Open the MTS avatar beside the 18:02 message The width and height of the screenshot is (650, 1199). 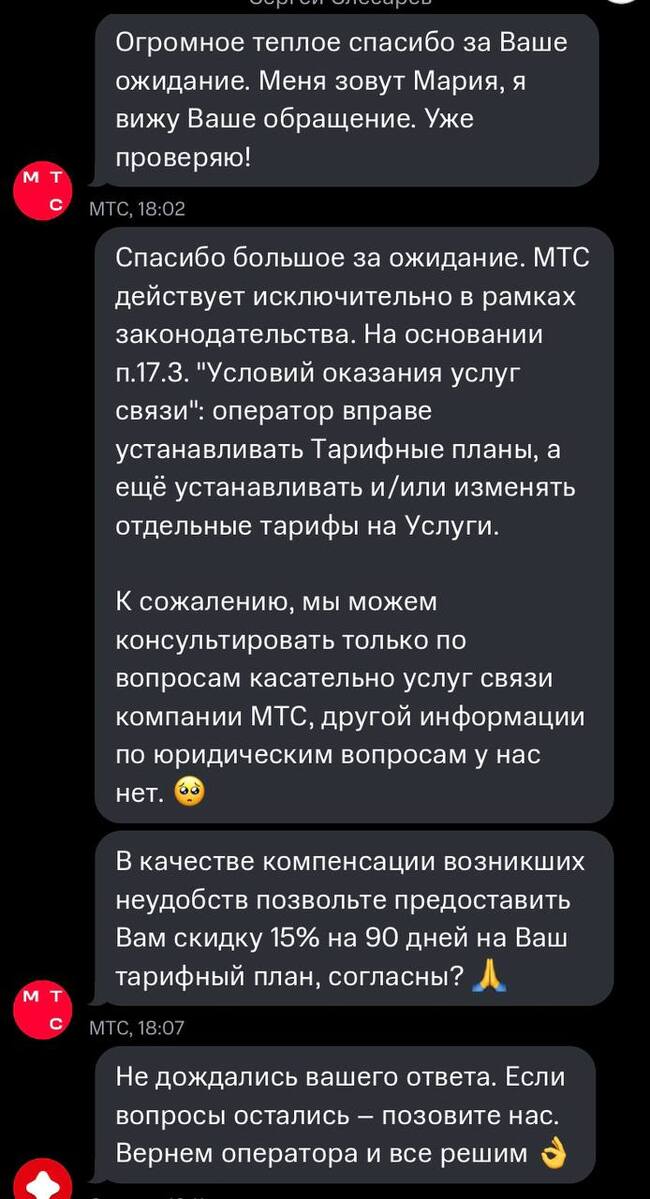coord(42,192)
